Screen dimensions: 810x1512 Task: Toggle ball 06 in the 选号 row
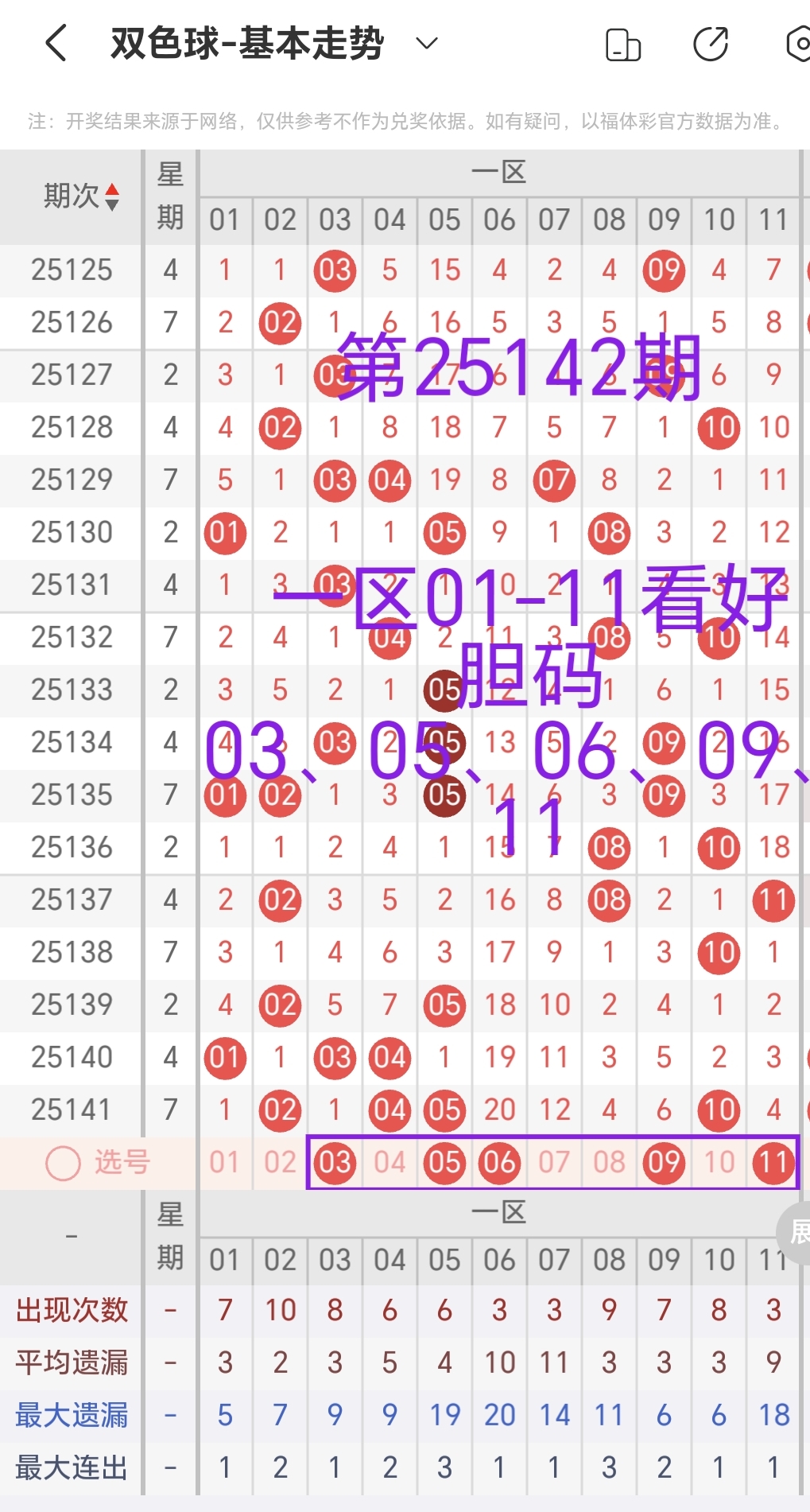tap(498, 1162)
